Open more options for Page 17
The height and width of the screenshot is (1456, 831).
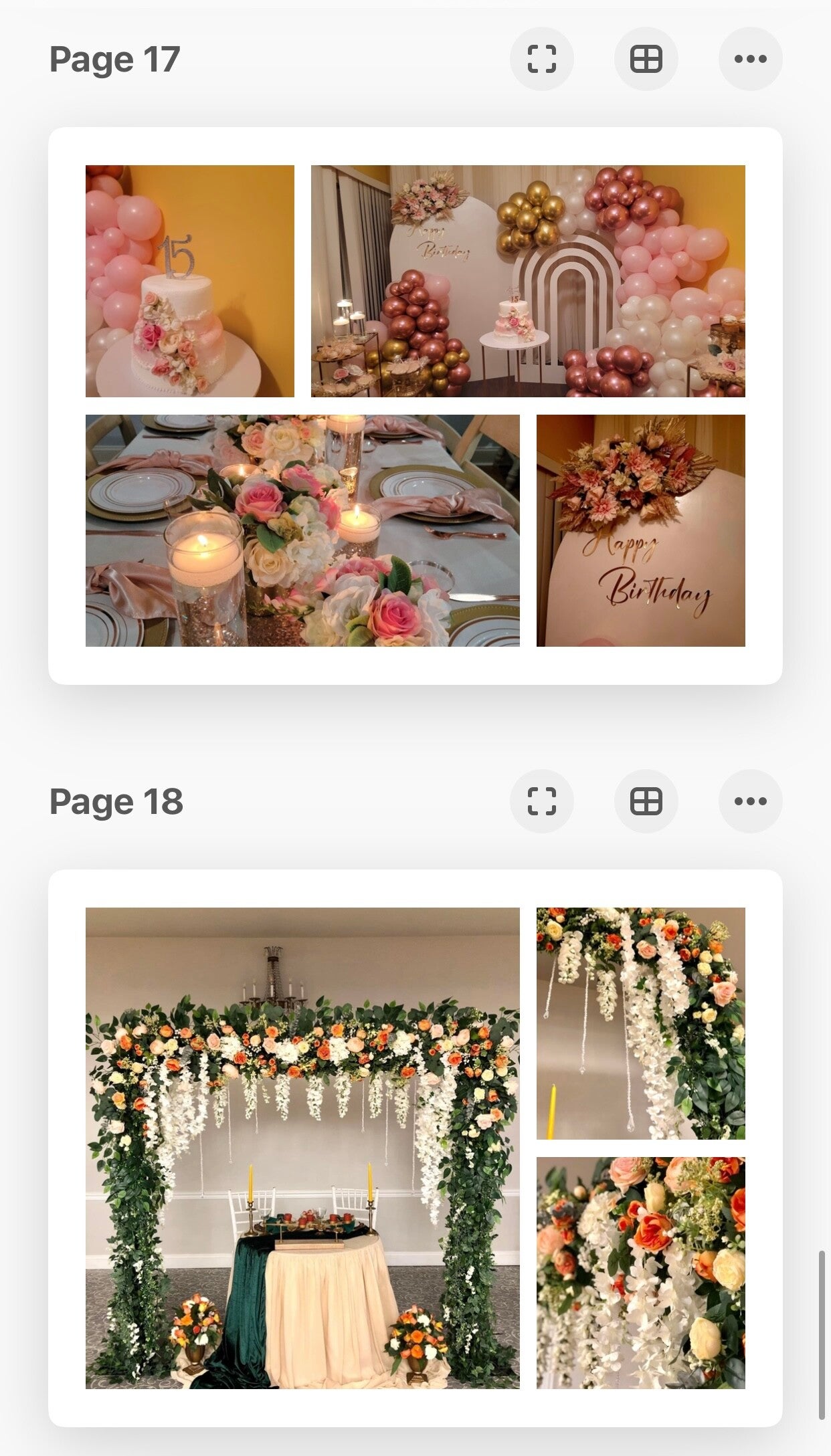pos(750,59)
